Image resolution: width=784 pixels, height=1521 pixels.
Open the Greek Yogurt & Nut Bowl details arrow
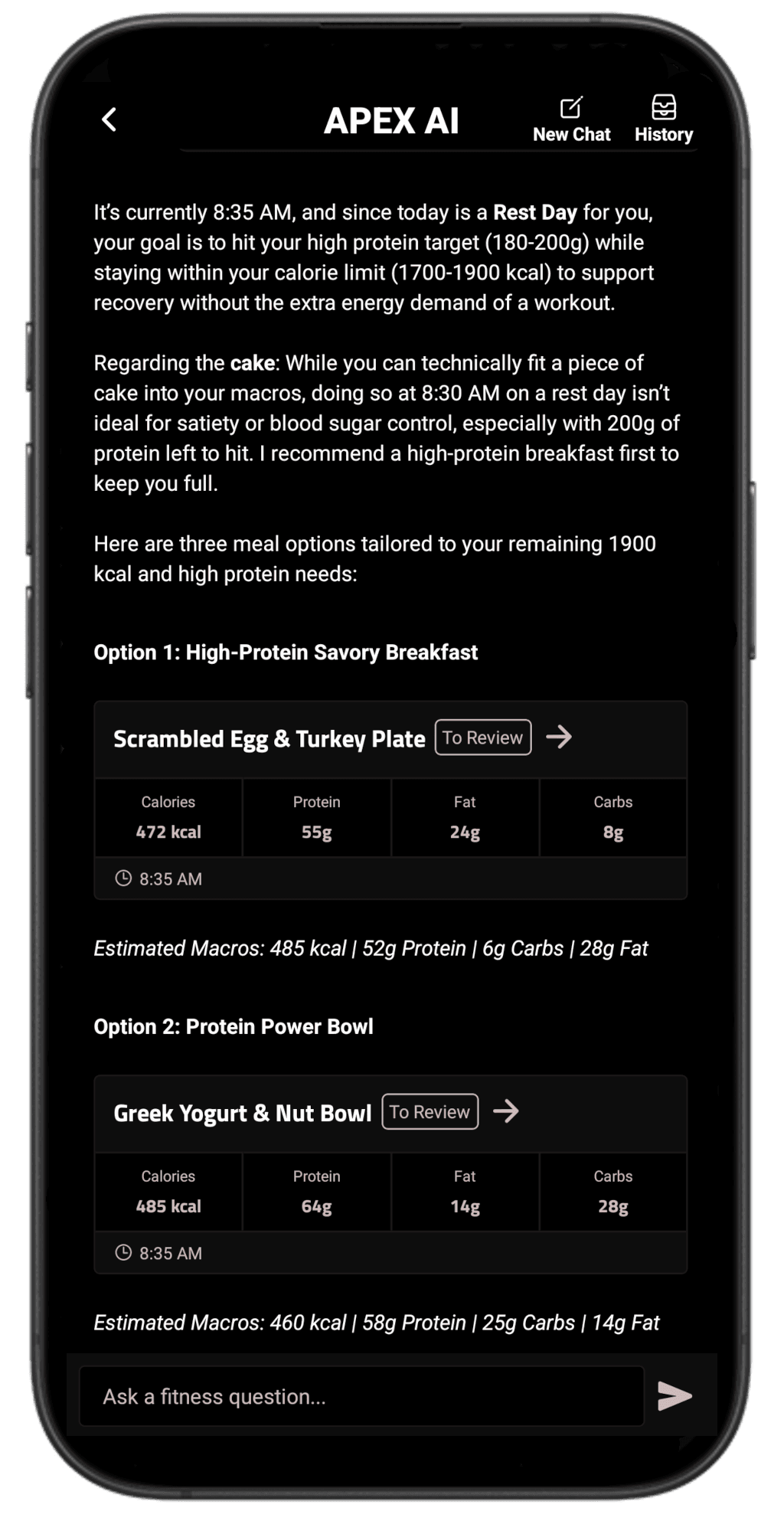tap(508, 1111)
